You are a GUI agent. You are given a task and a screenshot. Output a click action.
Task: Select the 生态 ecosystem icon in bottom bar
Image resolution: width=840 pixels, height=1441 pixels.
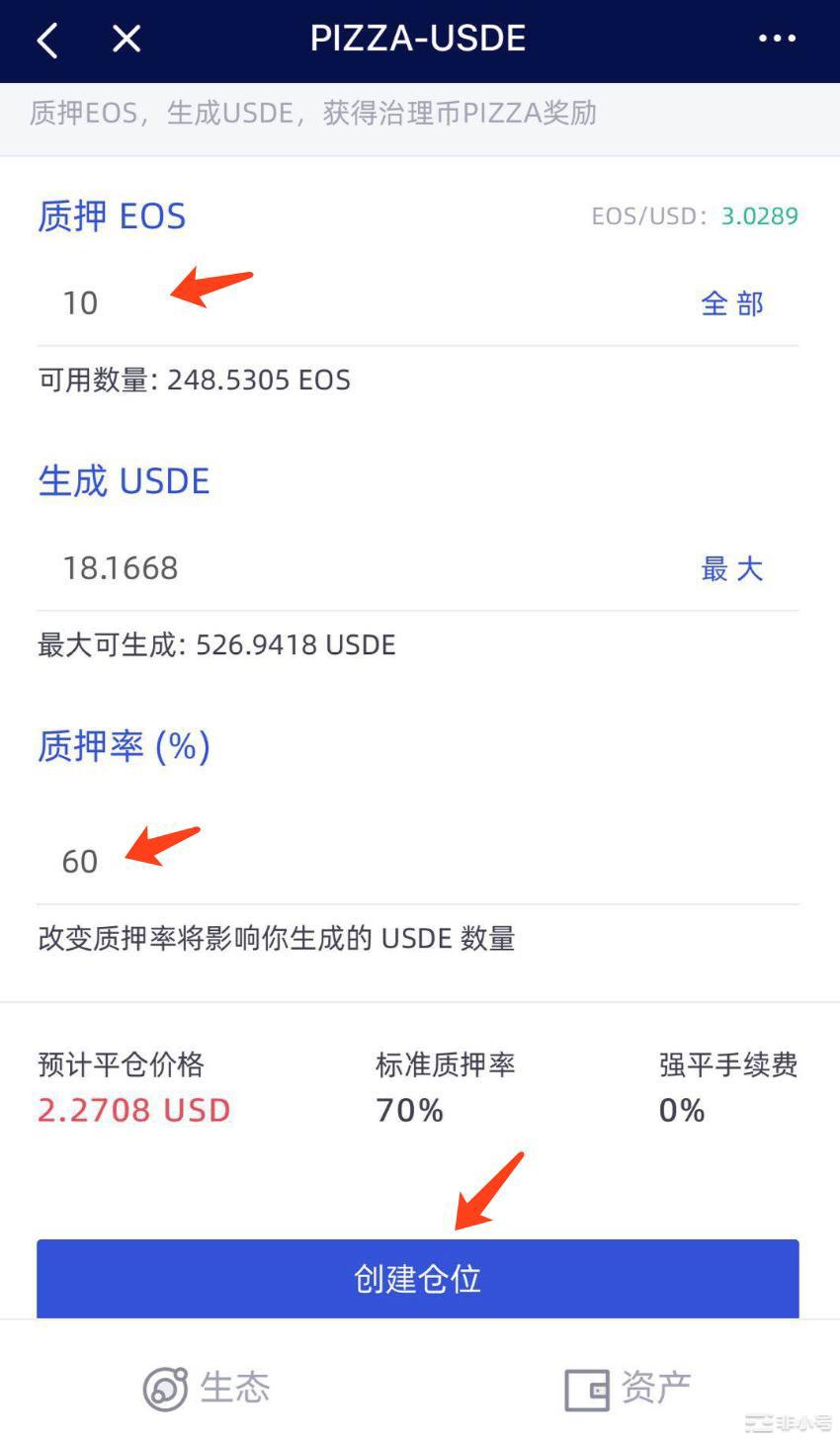pos(166,1388)
